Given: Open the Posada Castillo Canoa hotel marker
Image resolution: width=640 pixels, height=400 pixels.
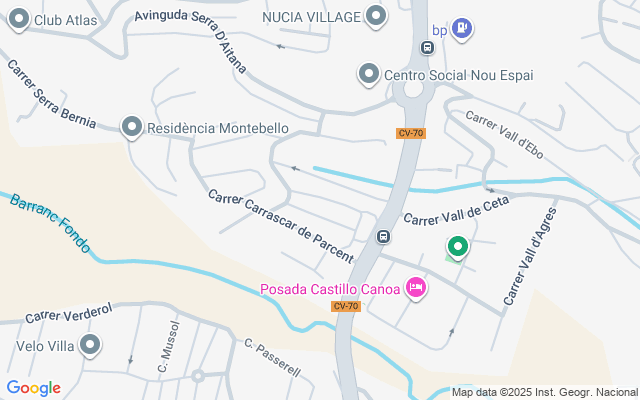Looking at the screenshot, I should click(416, 290).
